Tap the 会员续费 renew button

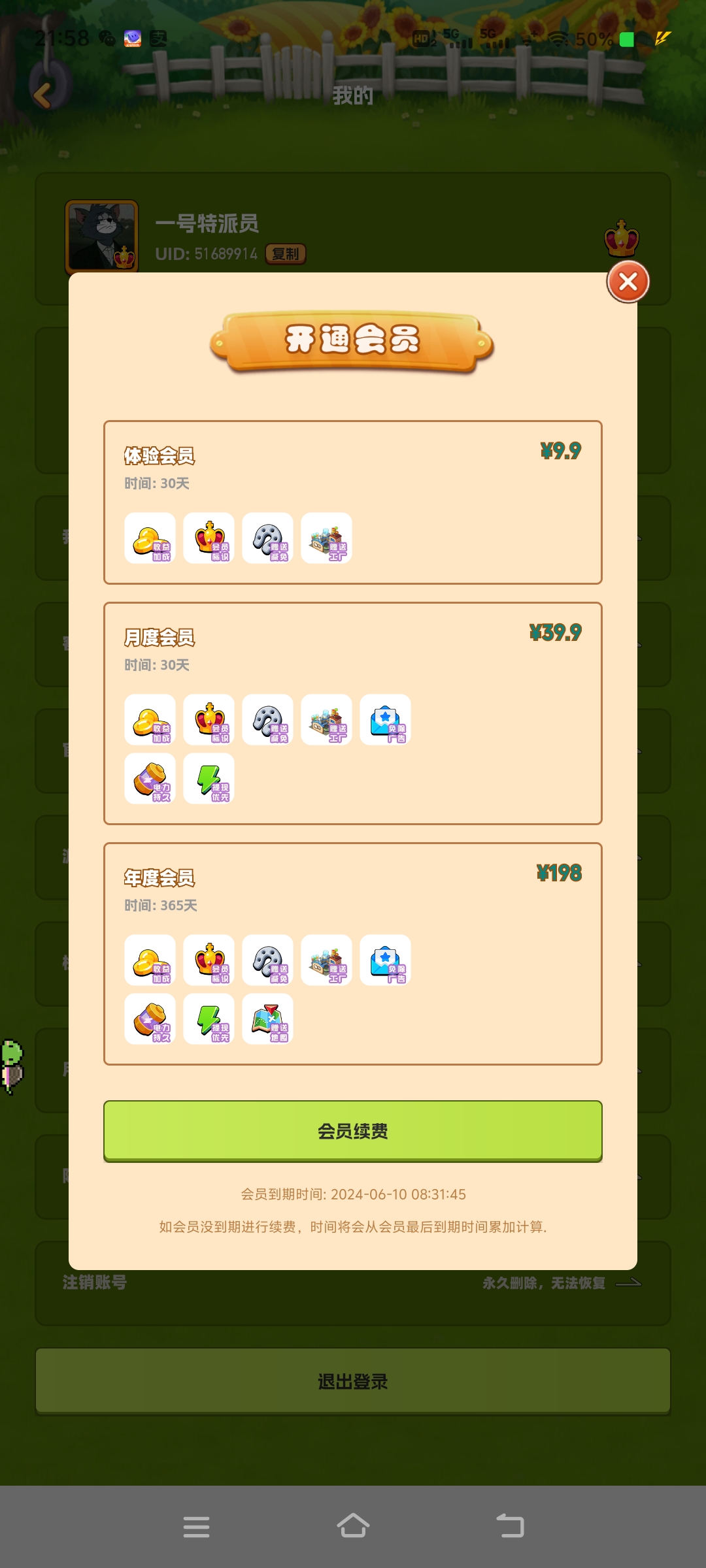click(x=352, y=1130)
